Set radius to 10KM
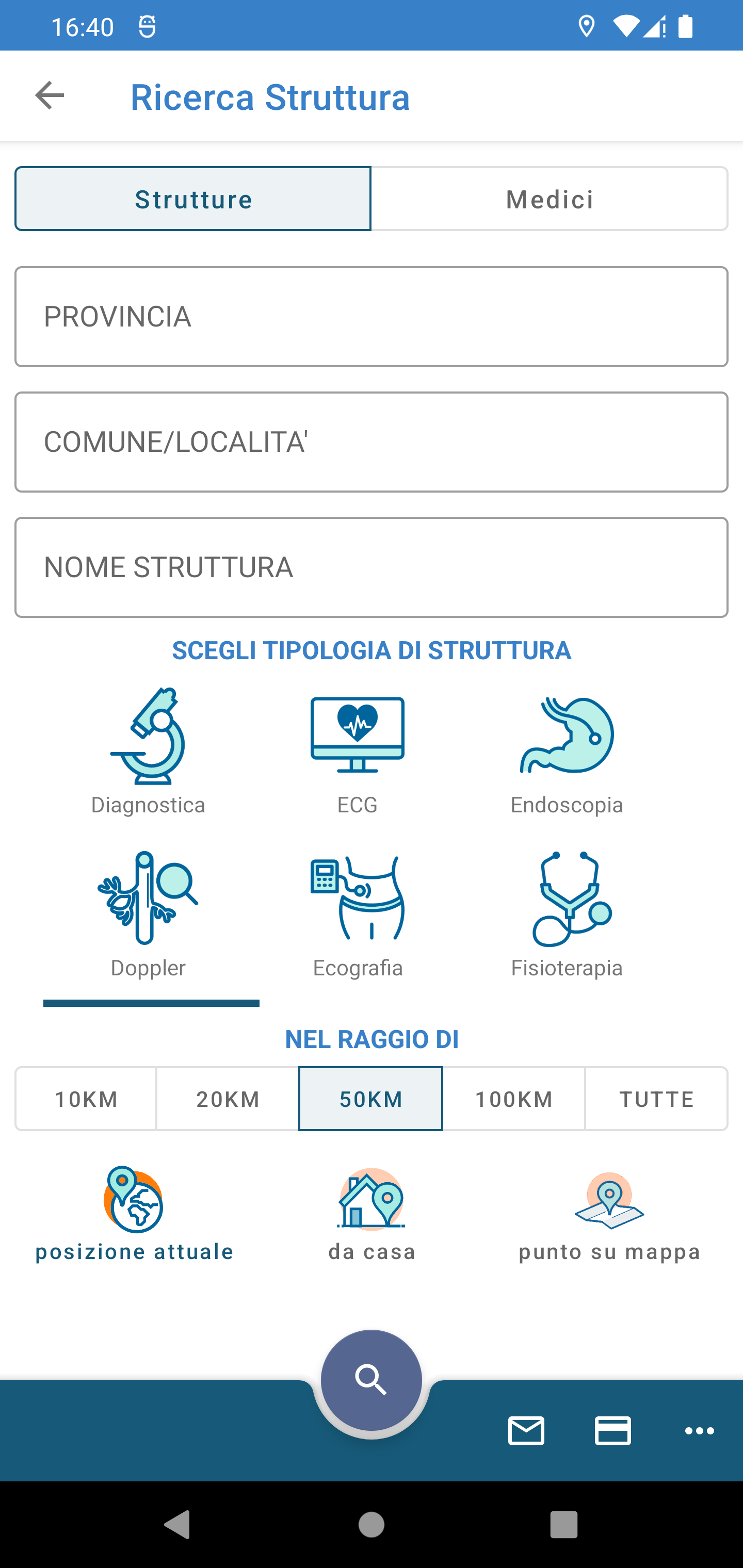Image resolution: width=743 pixels, height=1568 pixels. click(x=86, y=1099)
